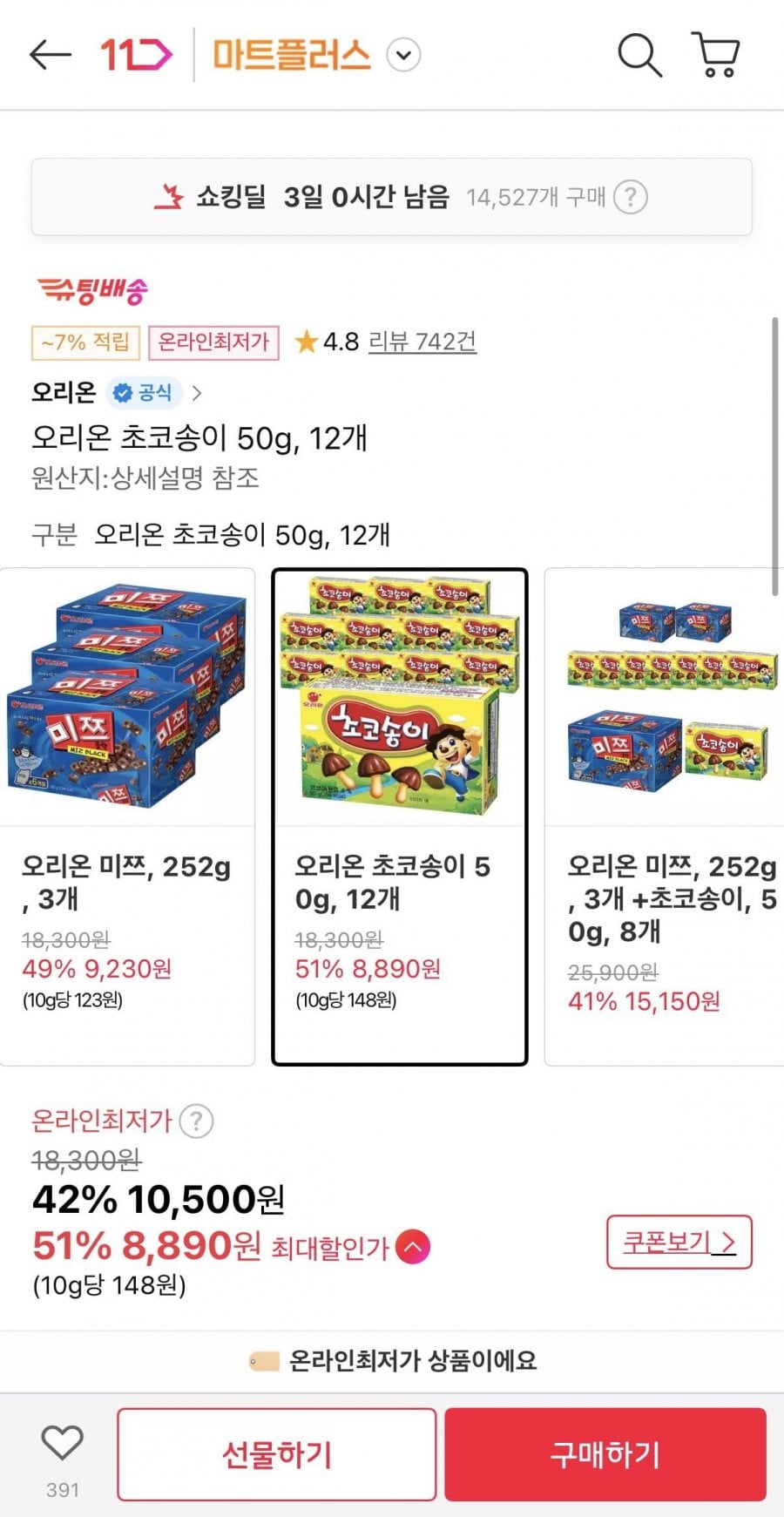Tap 선물하기 to gift this item
This screenshot has width=784, height=1517.
tap(276, 1454)
